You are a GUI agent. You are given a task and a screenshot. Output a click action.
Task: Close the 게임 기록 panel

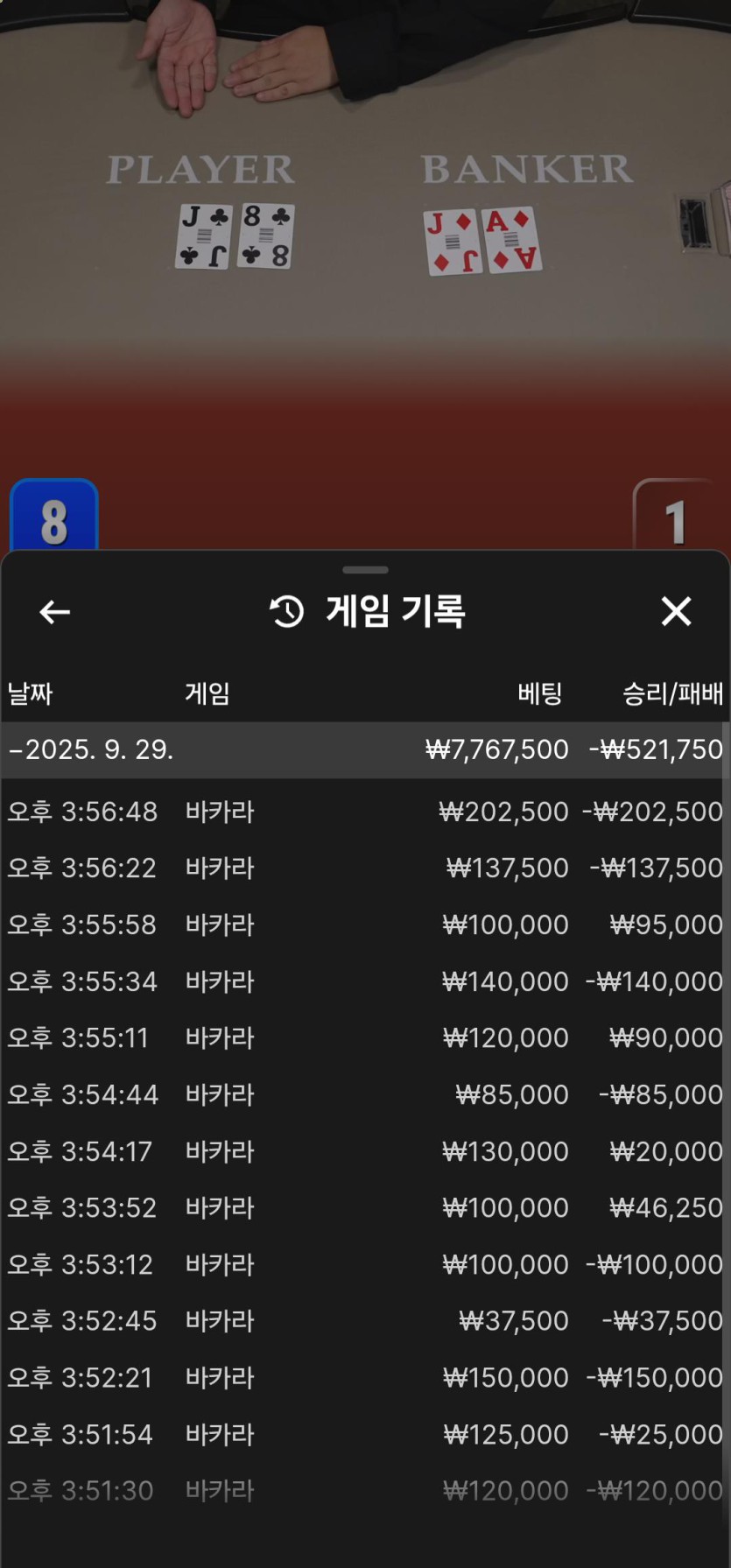pos(676,612)
